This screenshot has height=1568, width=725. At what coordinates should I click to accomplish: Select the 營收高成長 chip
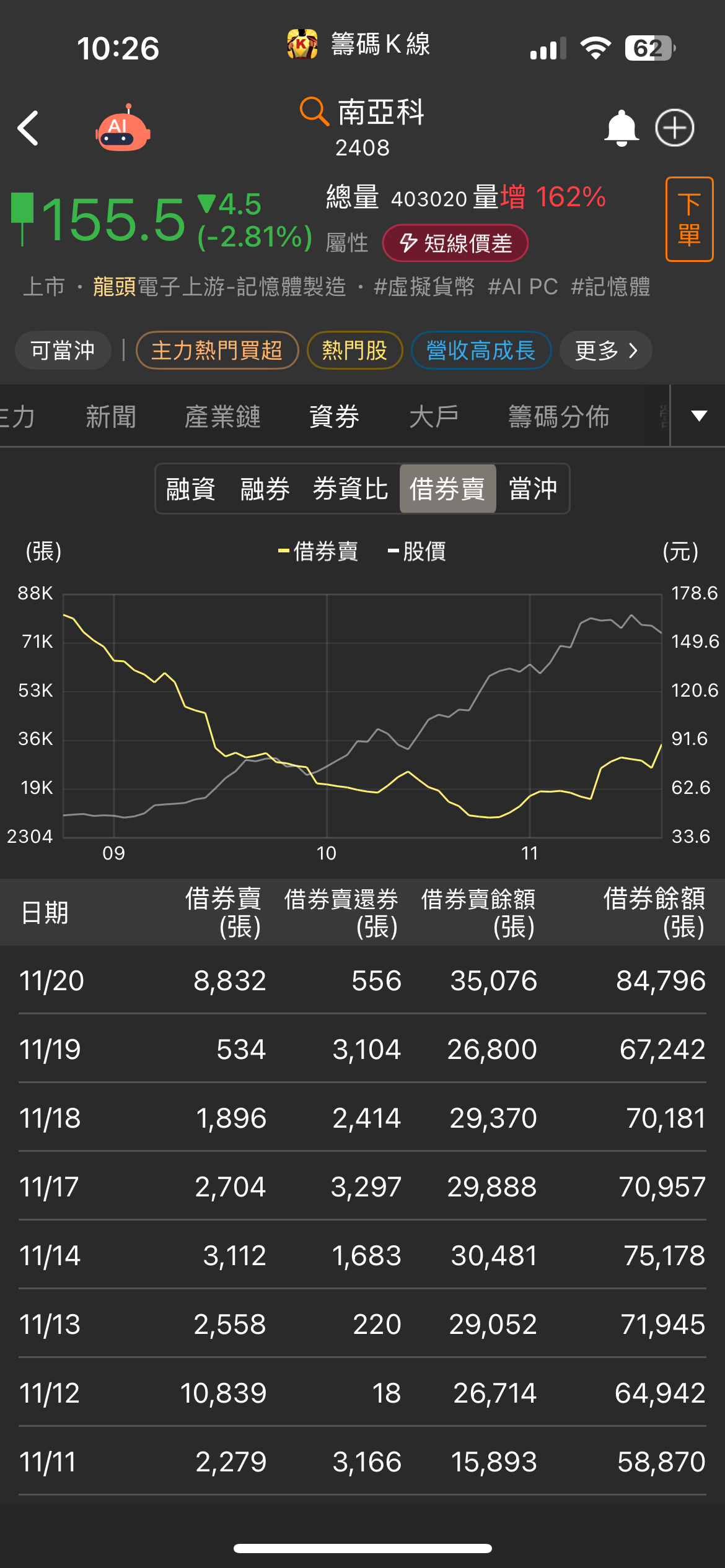pyautogui.click(x=481, y=351)
